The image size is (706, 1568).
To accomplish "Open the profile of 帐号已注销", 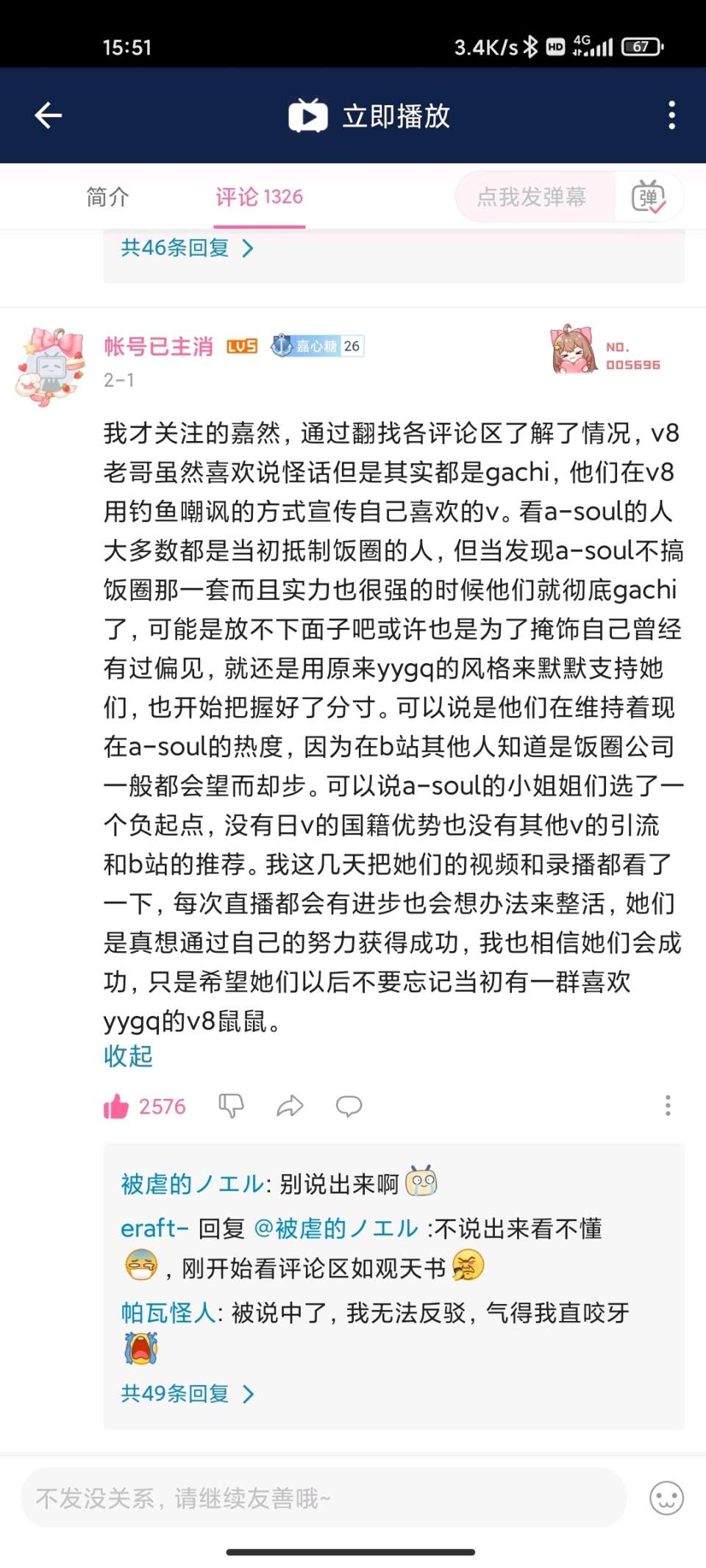I will click(50, 367).
